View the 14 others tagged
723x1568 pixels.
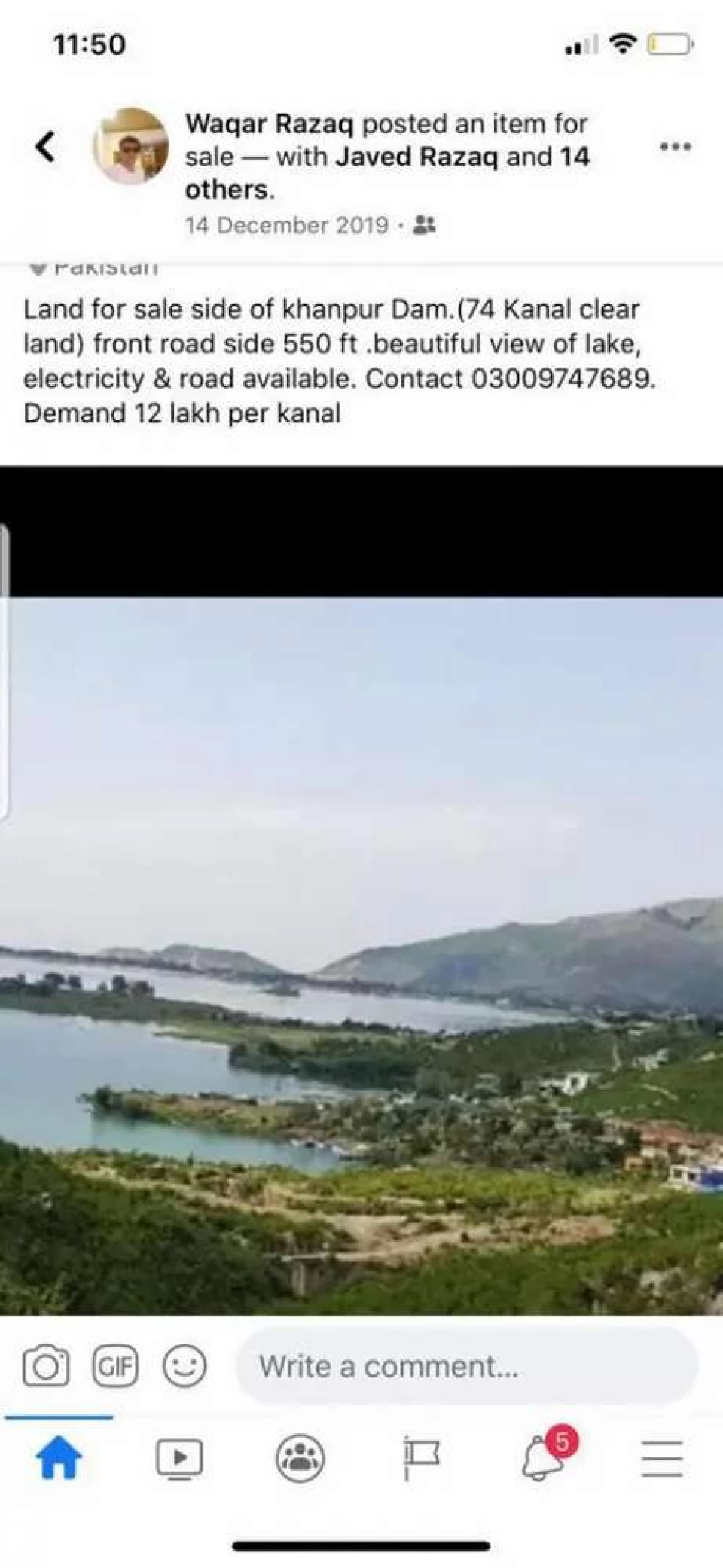click(386, 172)
